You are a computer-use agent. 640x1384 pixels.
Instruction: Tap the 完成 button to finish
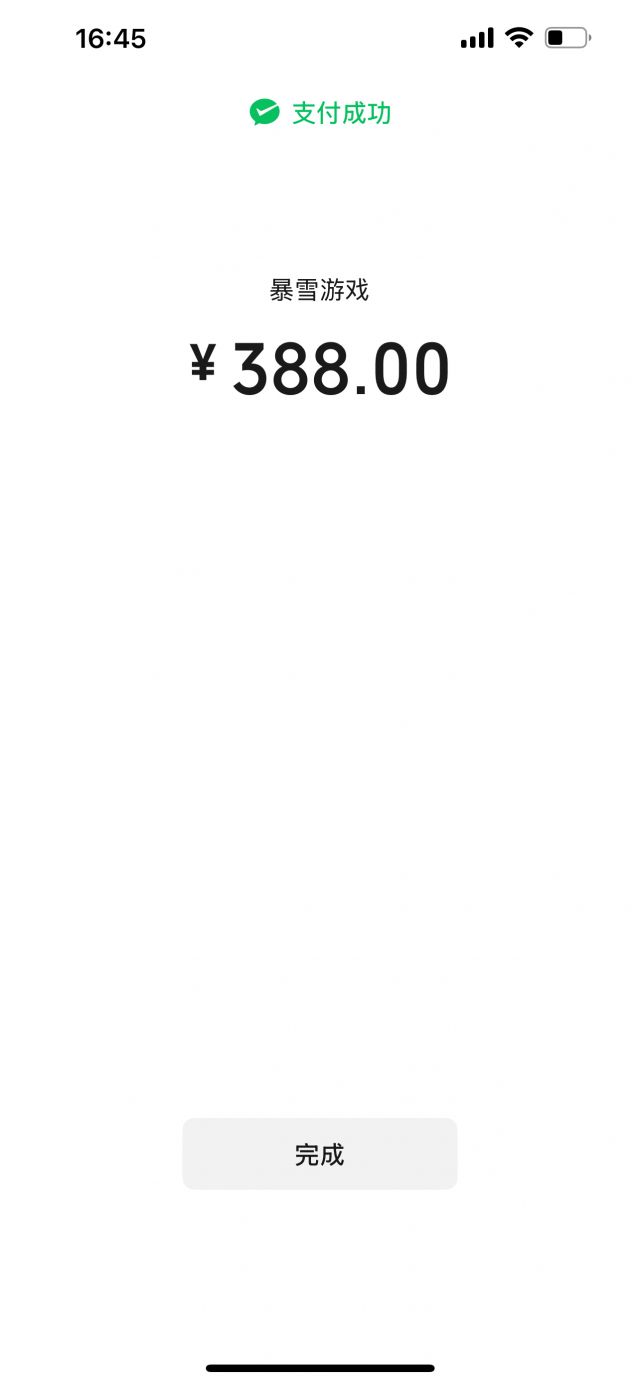(319, 1154)
